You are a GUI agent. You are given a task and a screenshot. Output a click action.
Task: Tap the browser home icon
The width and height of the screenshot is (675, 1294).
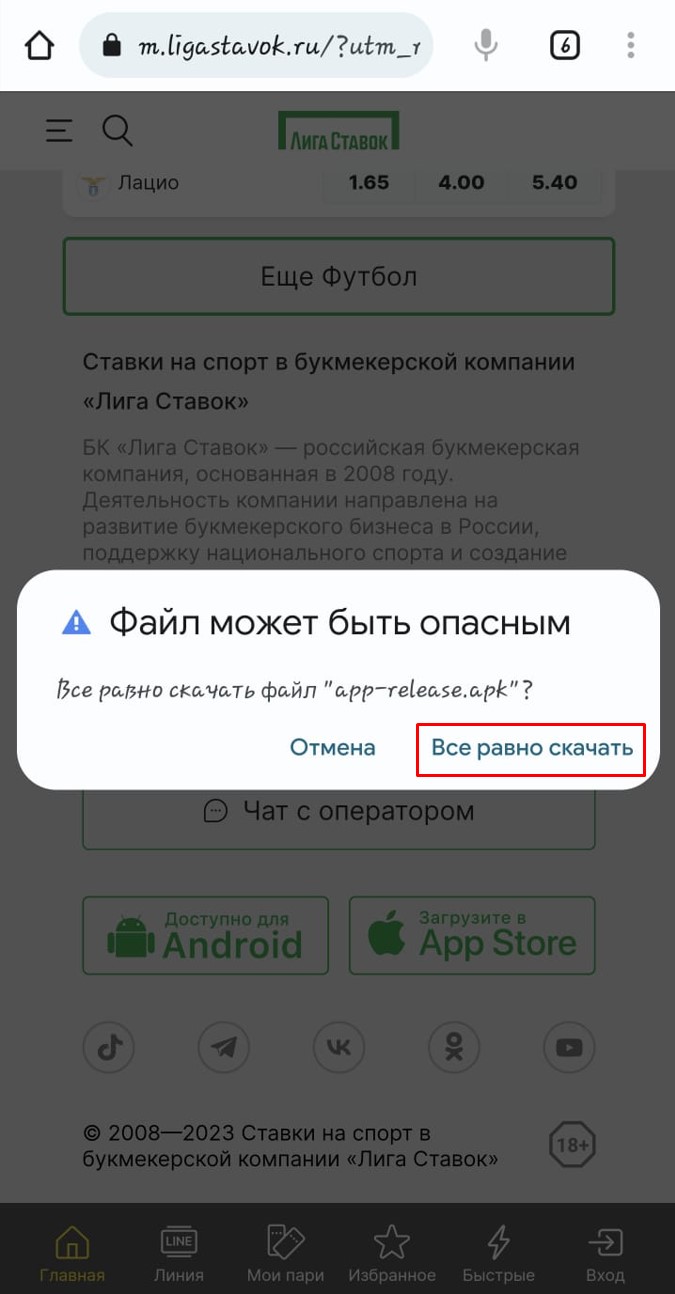39,46
